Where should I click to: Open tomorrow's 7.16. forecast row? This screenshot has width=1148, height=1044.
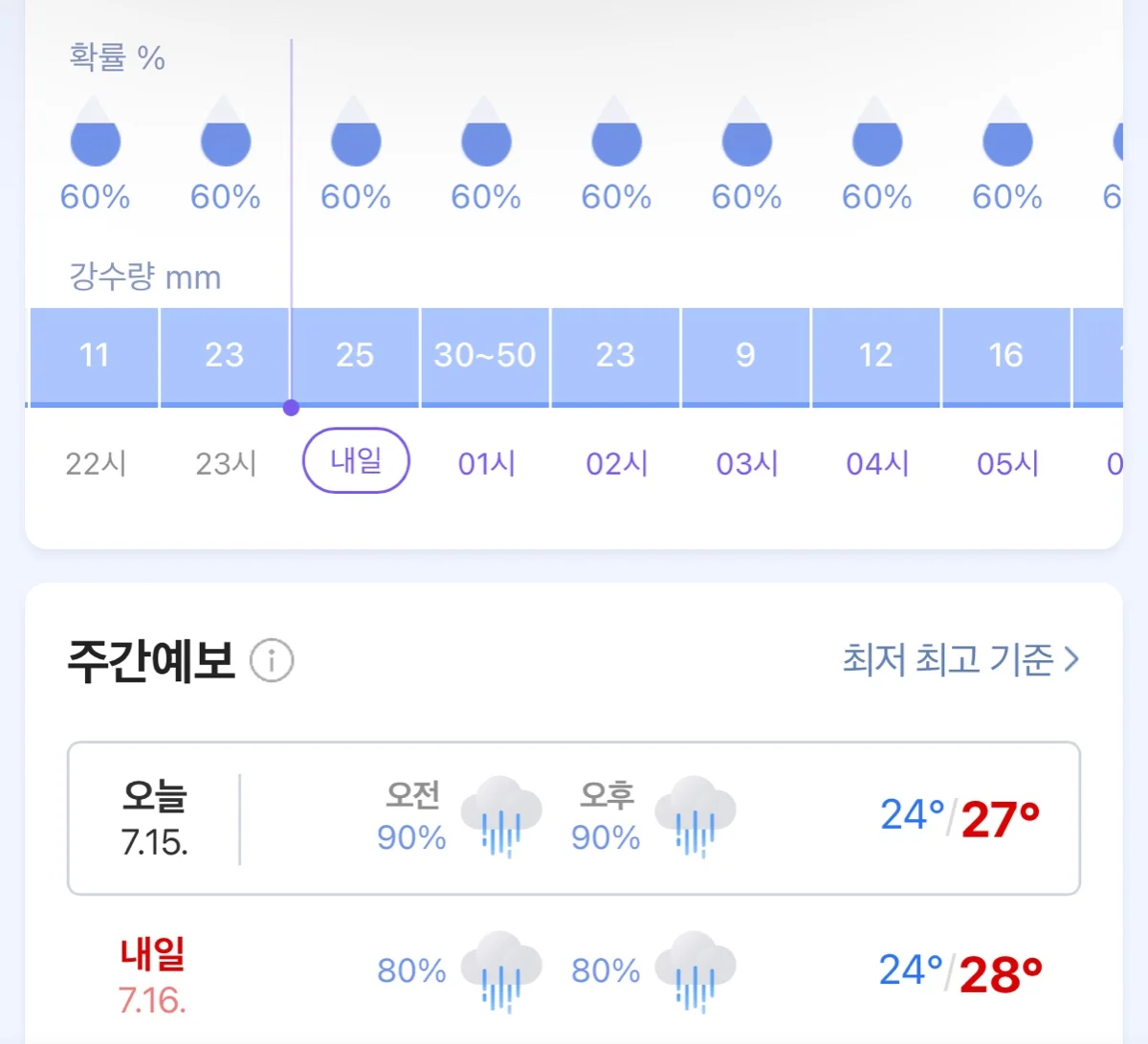pos(574,973)
